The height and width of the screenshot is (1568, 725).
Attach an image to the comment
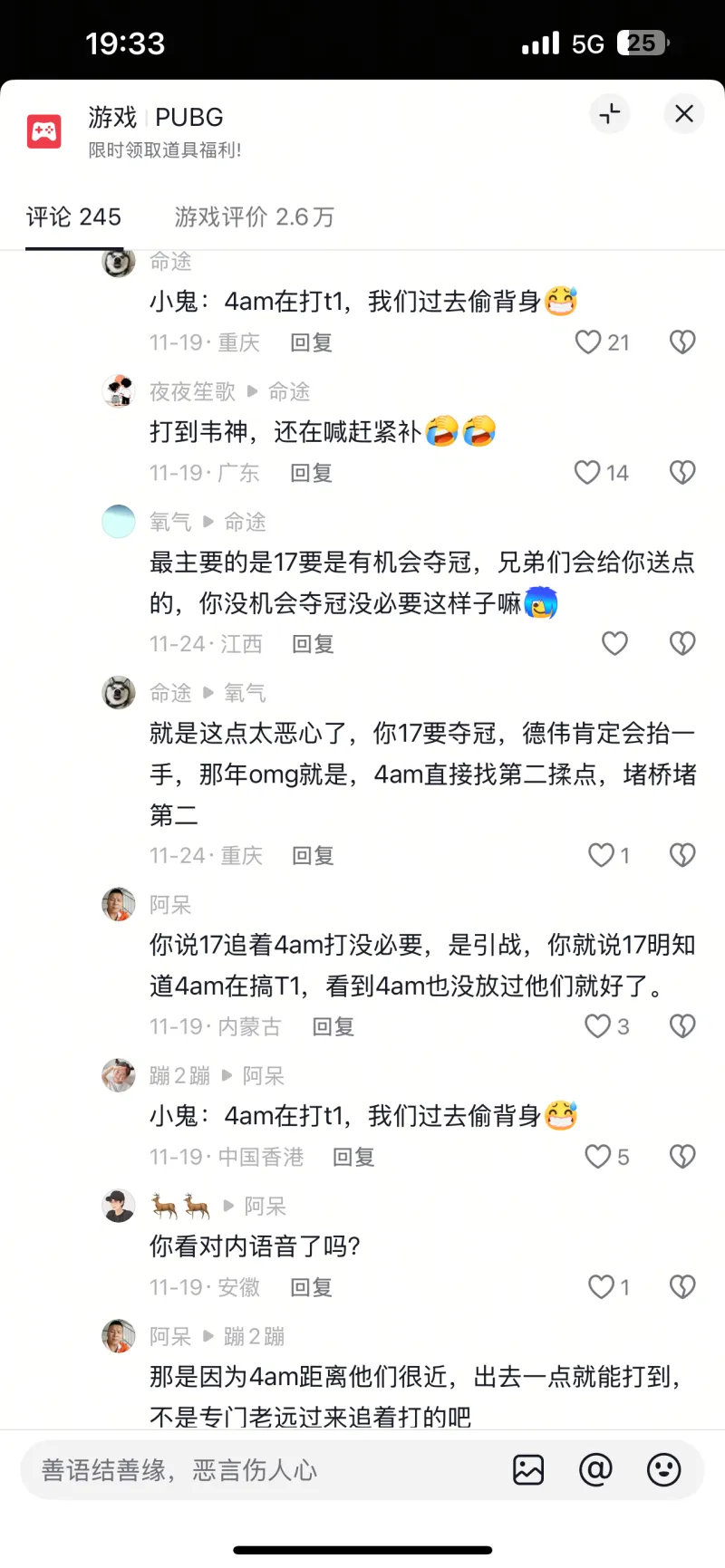(528, 1470)
